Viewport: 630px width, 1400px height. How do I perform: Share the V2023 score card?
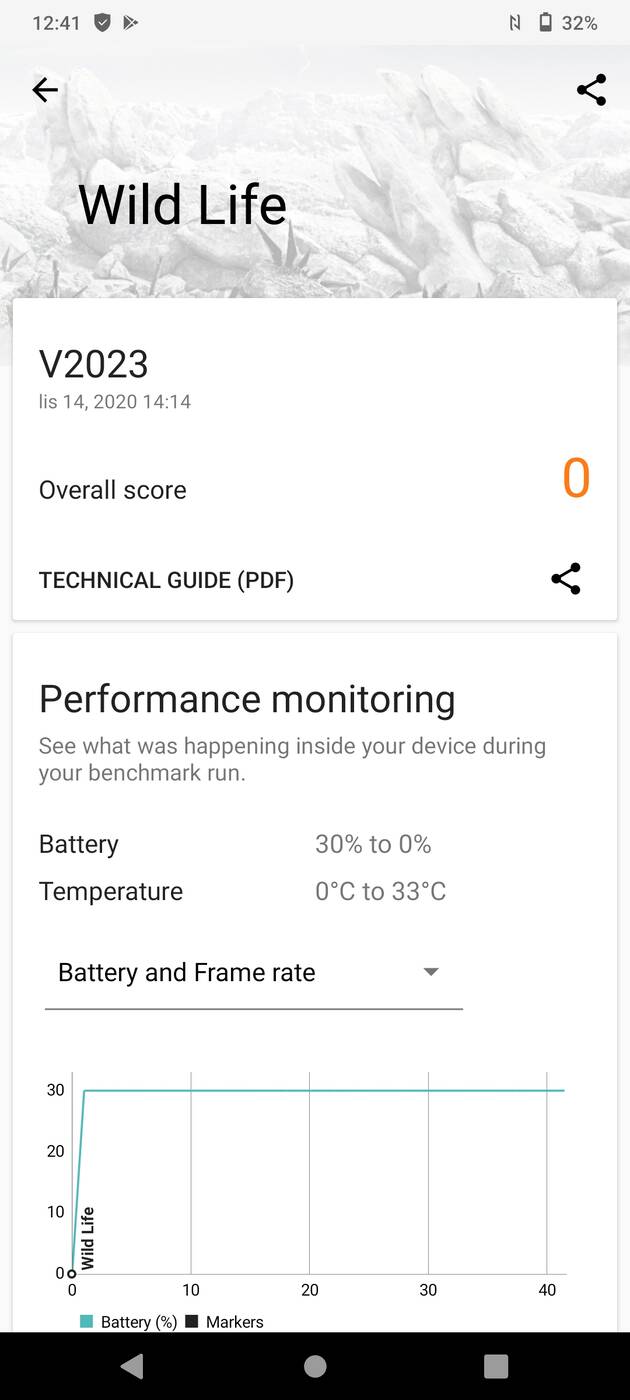pos(565,579)
